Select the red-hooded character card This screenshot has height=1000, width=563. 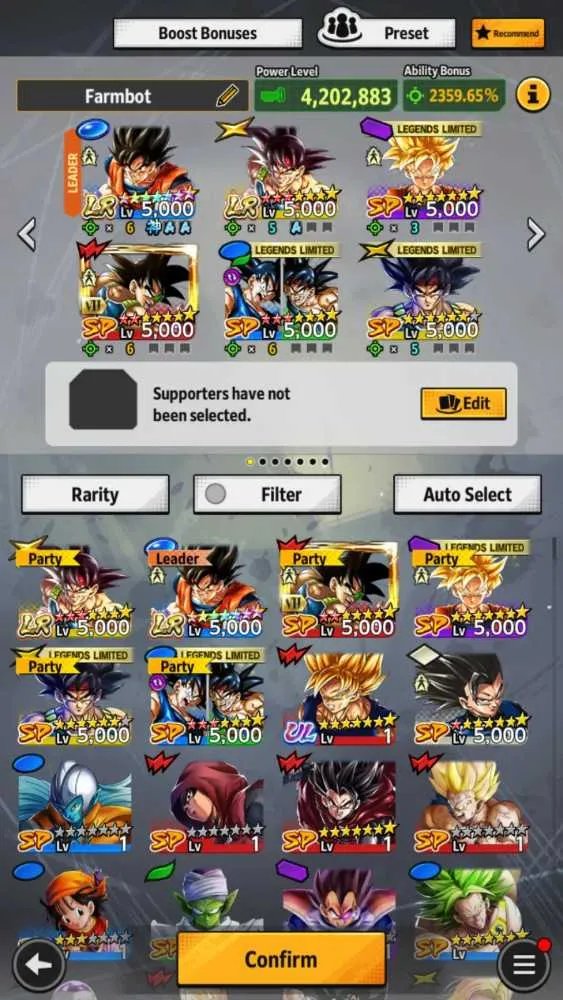207,805
